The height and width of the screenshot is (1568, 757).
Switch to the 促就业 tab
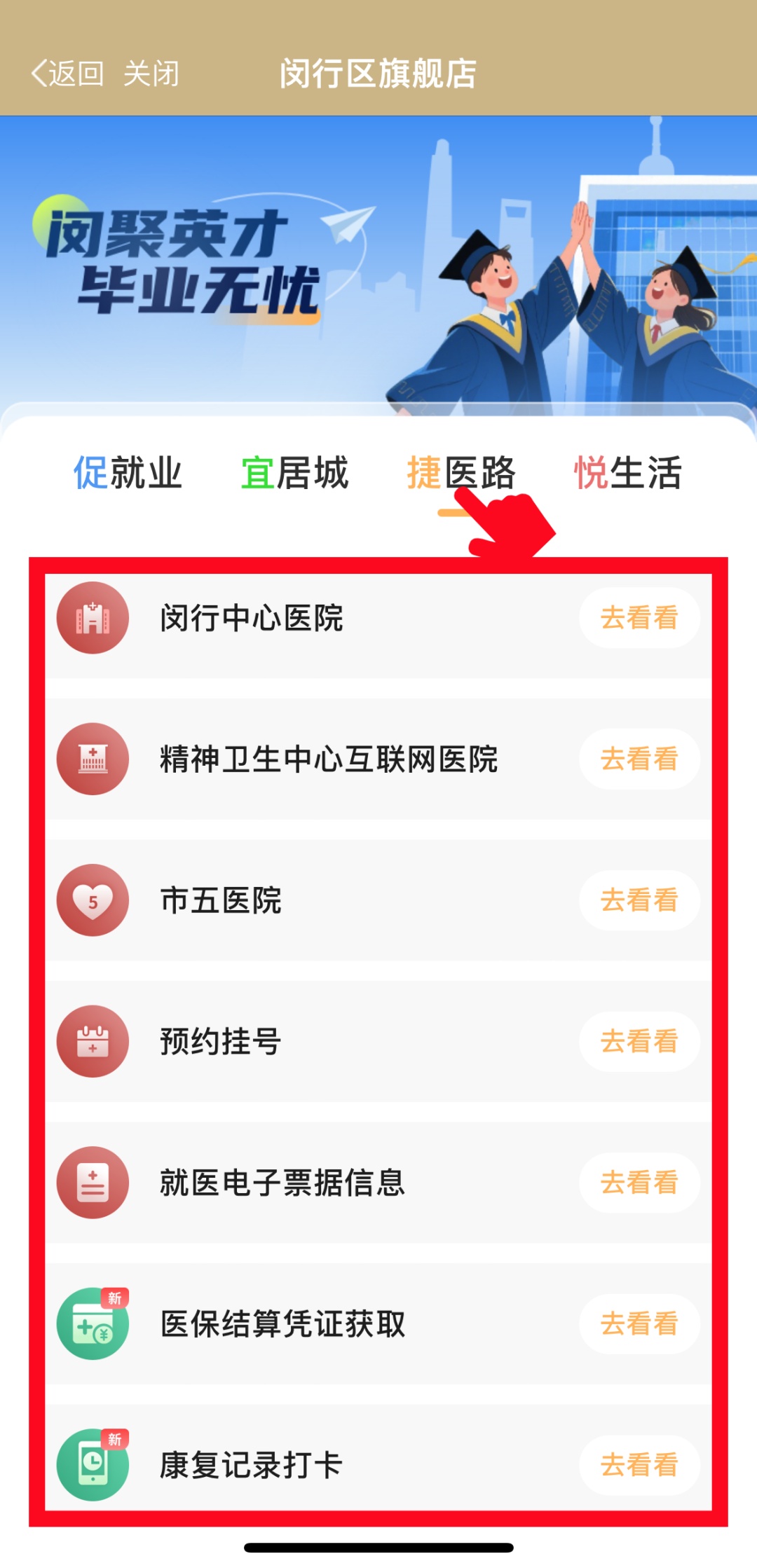point(128,473)
